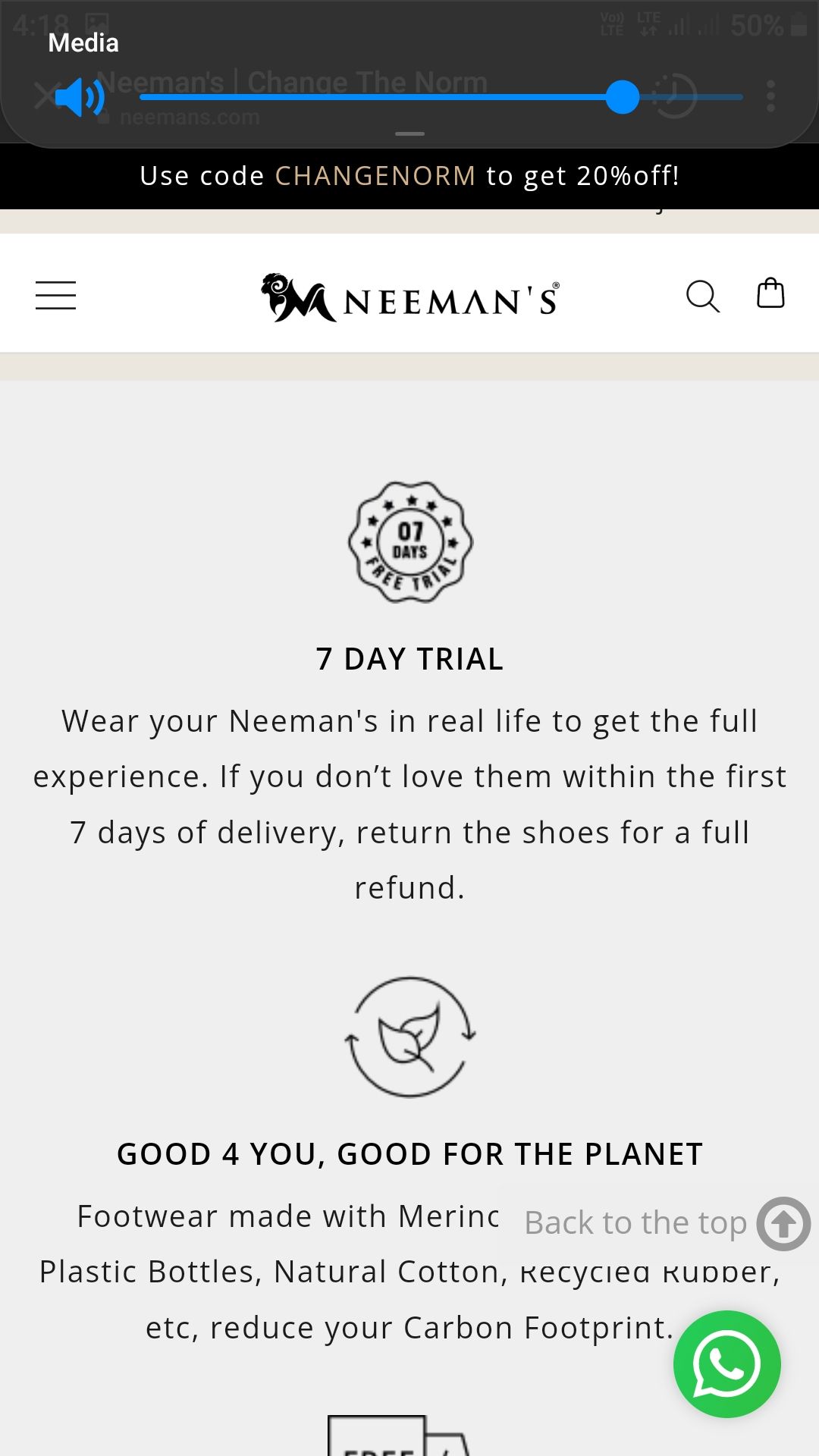Tap Back to the top button
Screen dimensions: 819x1456
[783, 1223]
